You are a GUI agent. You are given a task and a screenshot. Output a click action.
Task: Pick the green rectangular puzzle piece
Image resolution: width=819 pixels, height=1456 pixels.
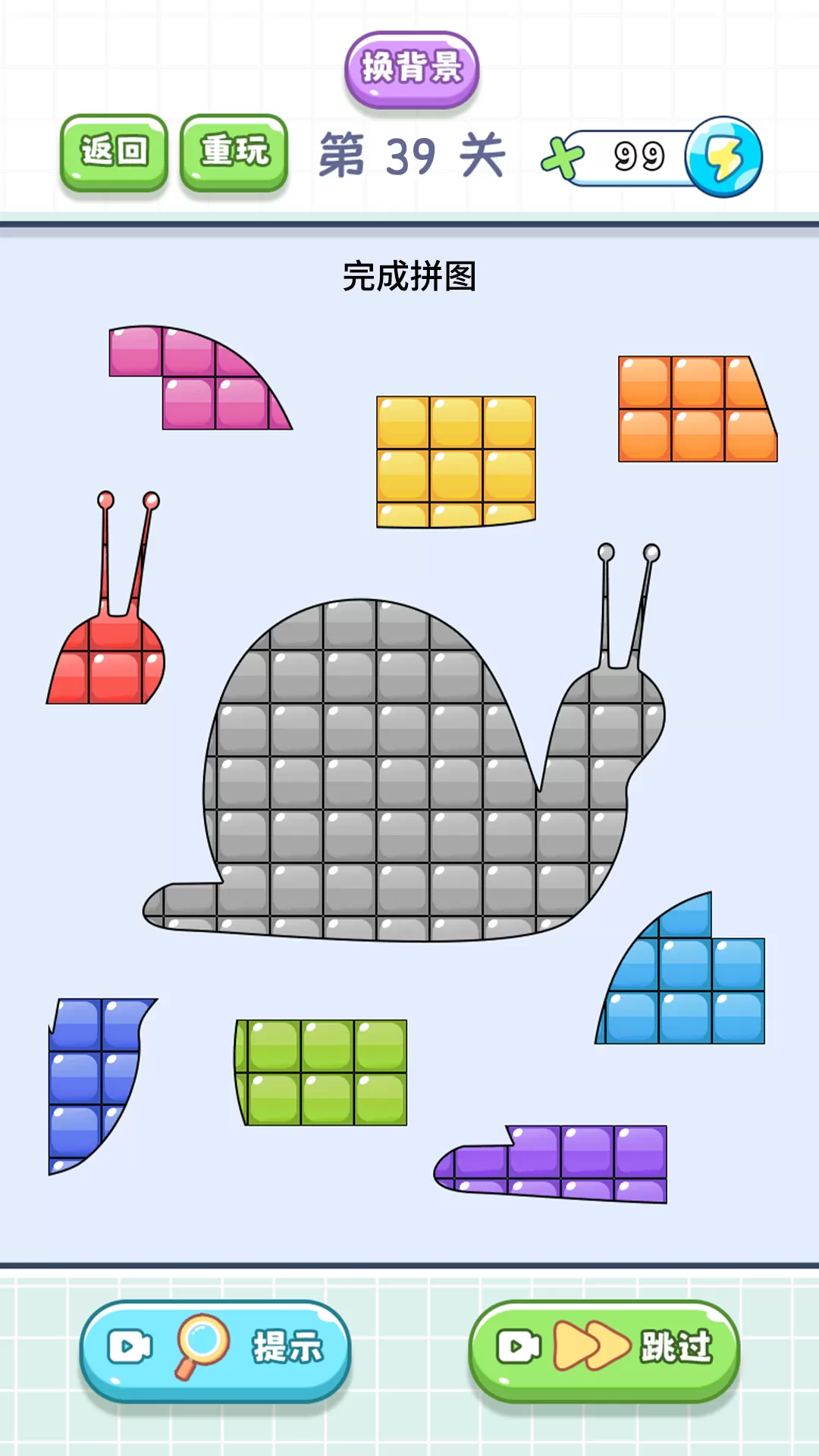322,1072
